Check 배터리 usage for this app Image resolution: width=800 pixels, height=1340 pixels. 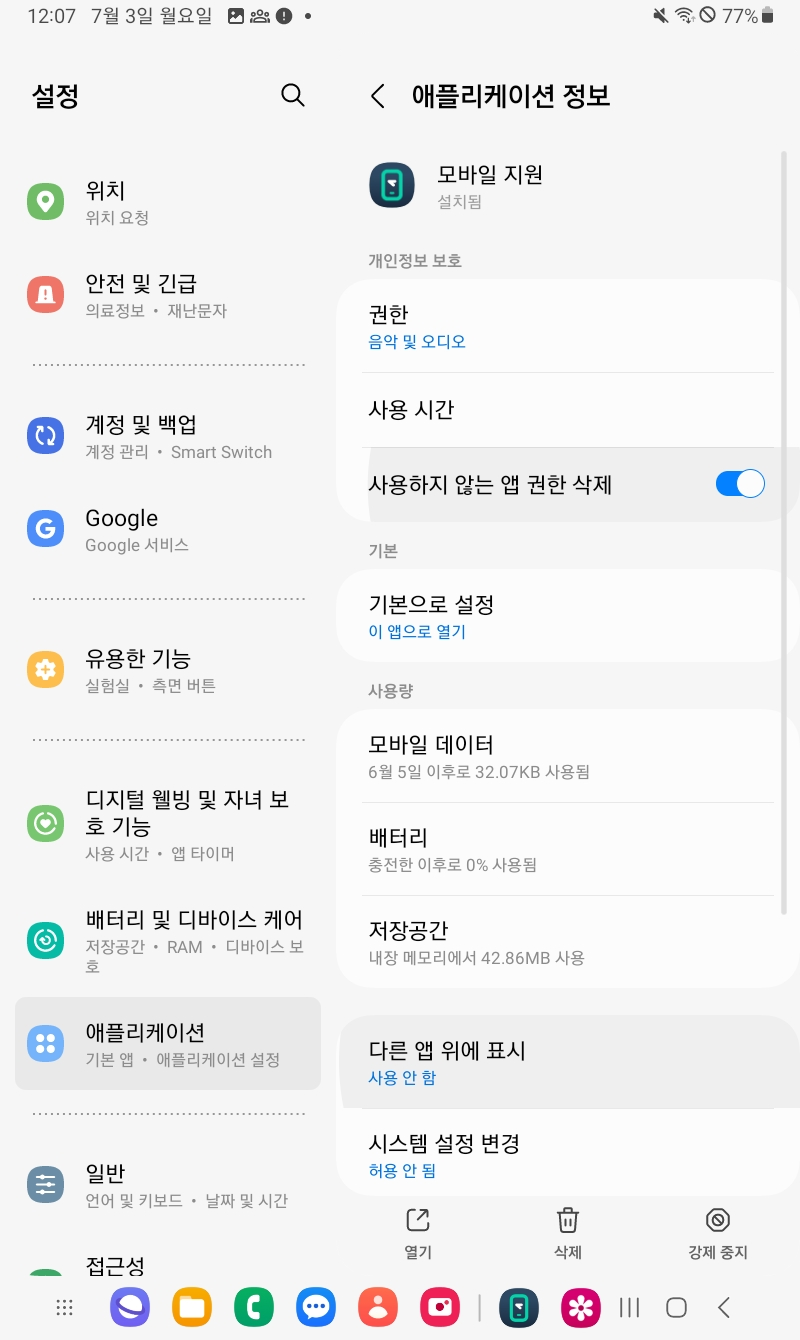566,849
